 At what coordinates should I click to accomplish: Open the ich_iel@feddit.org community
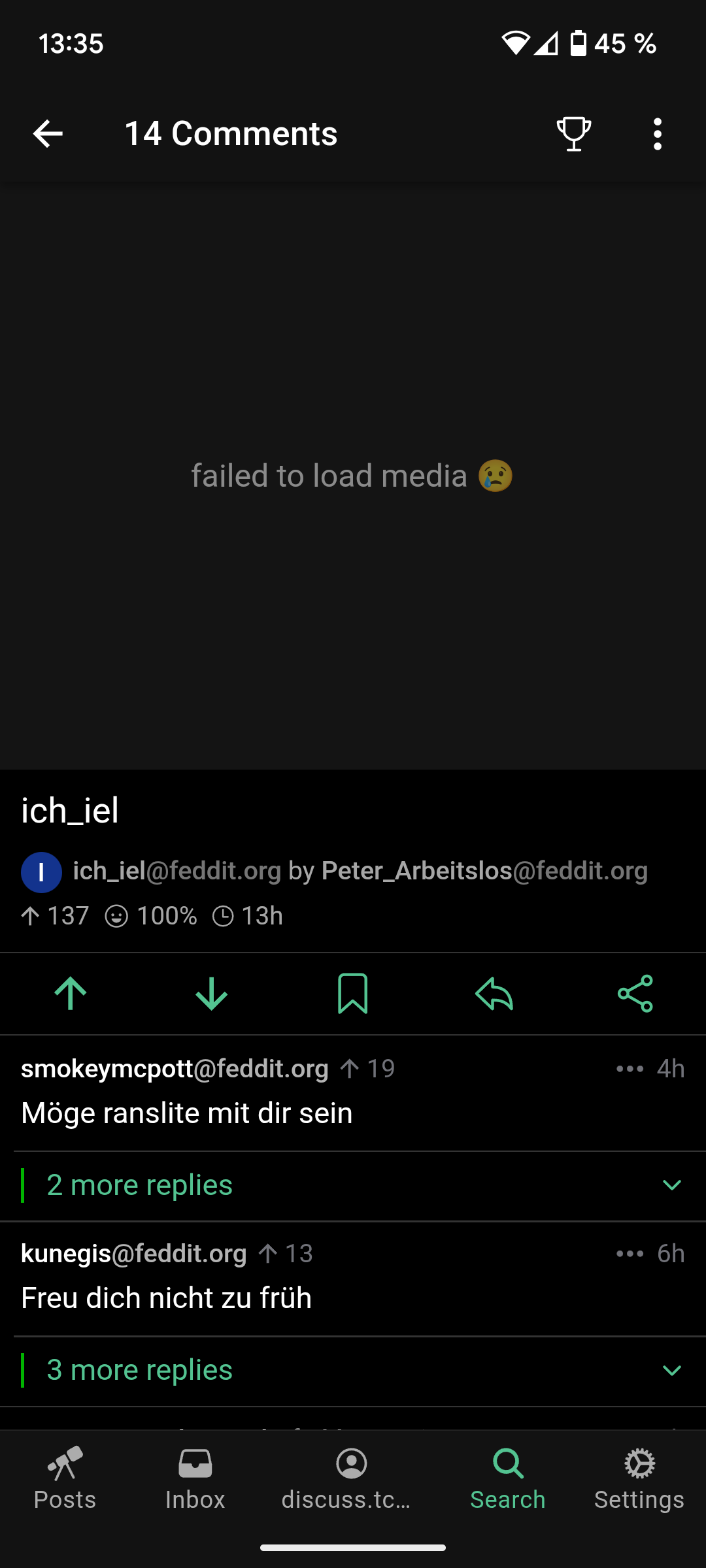point(176,871)
